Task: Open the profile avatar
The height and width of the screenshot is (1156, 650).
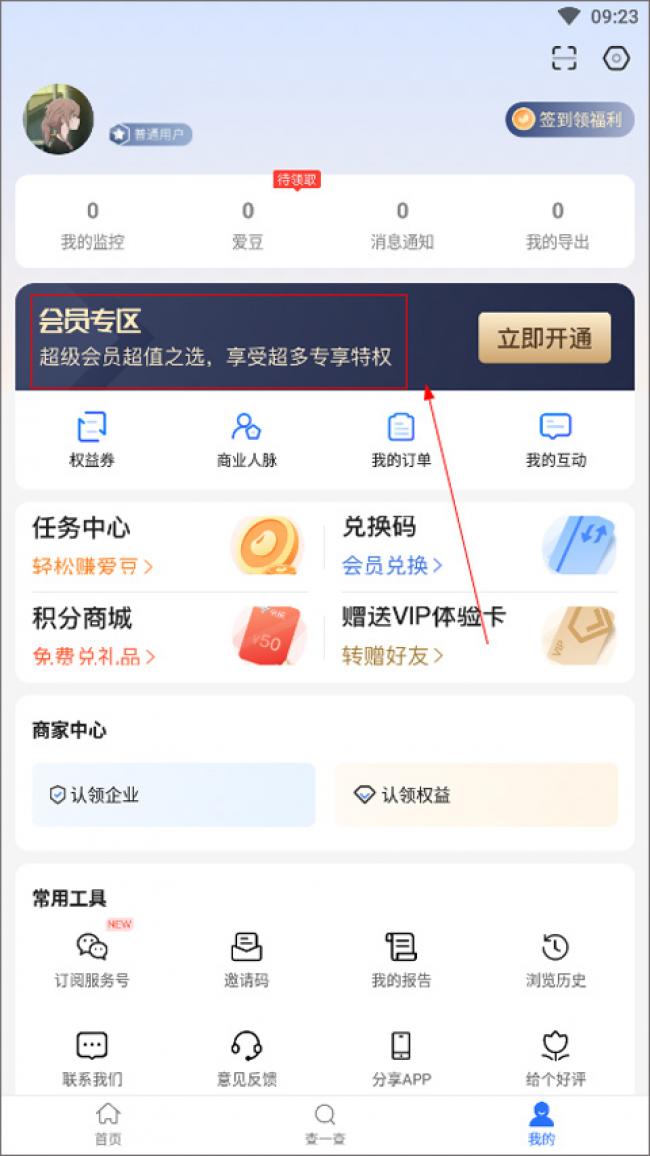Action: point(59,119)
